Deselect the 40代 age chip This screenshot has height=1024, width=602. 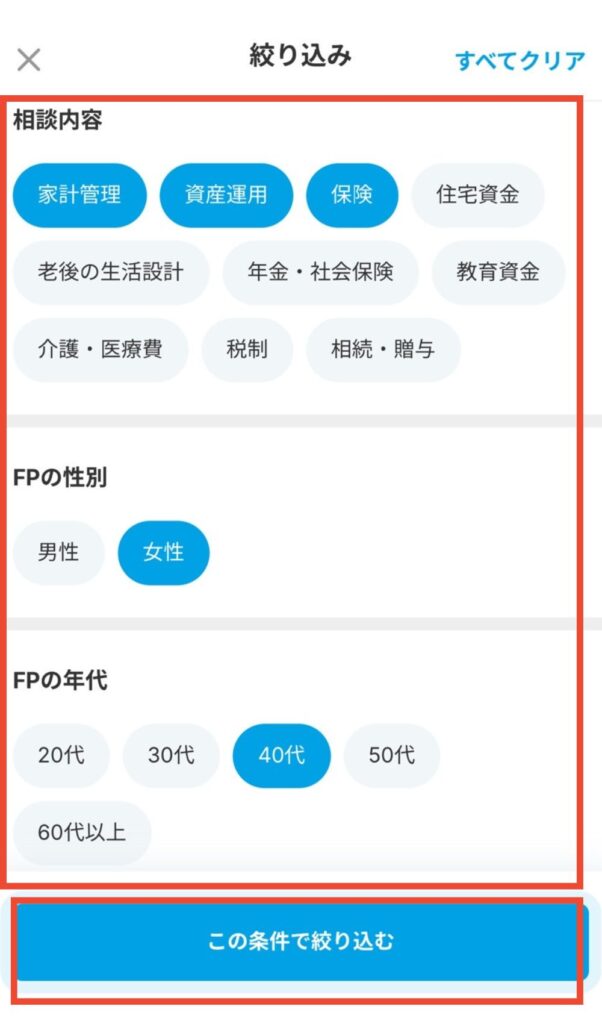[x=281, y=755]
